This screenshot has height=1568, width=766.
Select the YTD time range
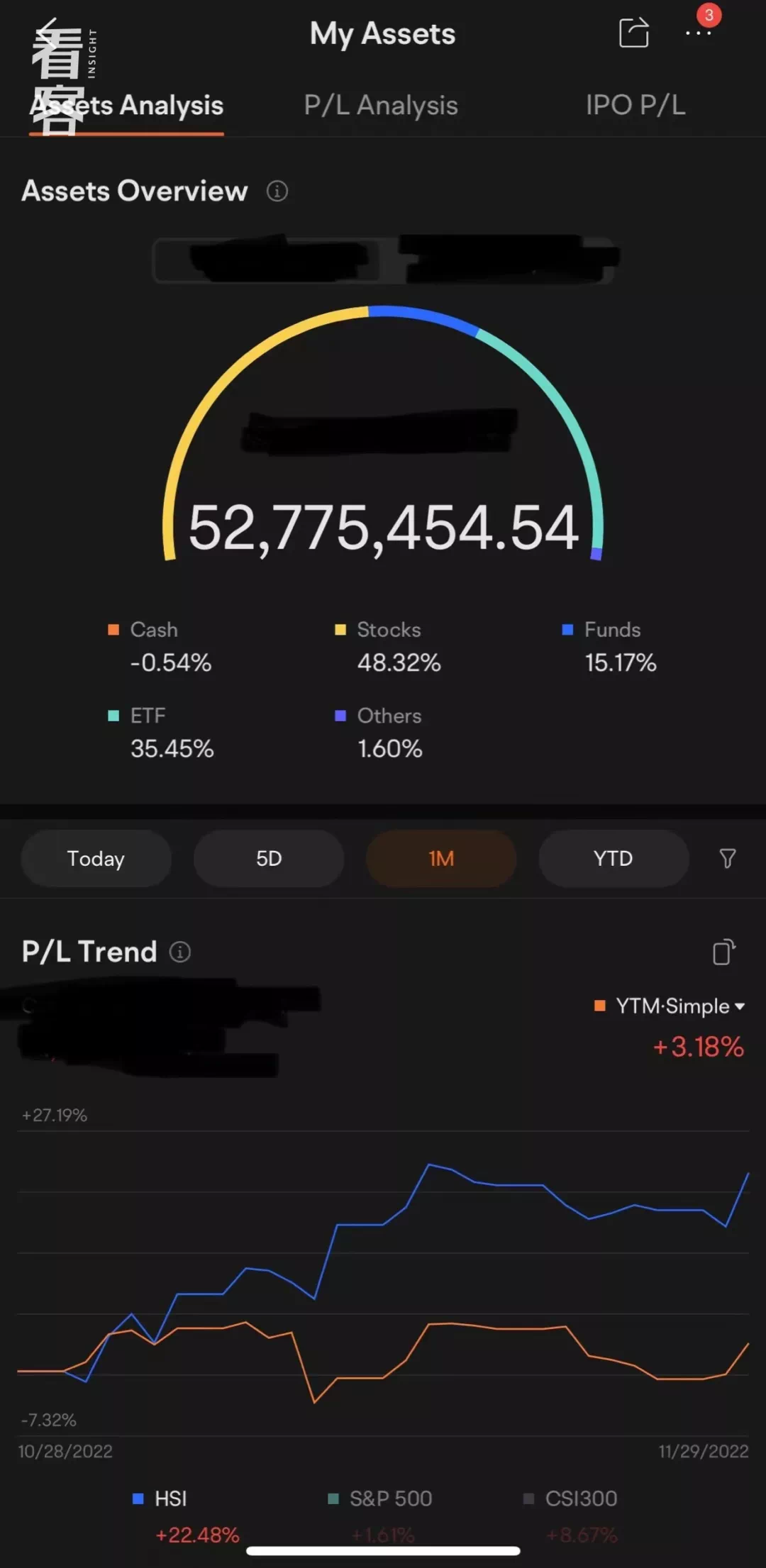coord(614,859)
